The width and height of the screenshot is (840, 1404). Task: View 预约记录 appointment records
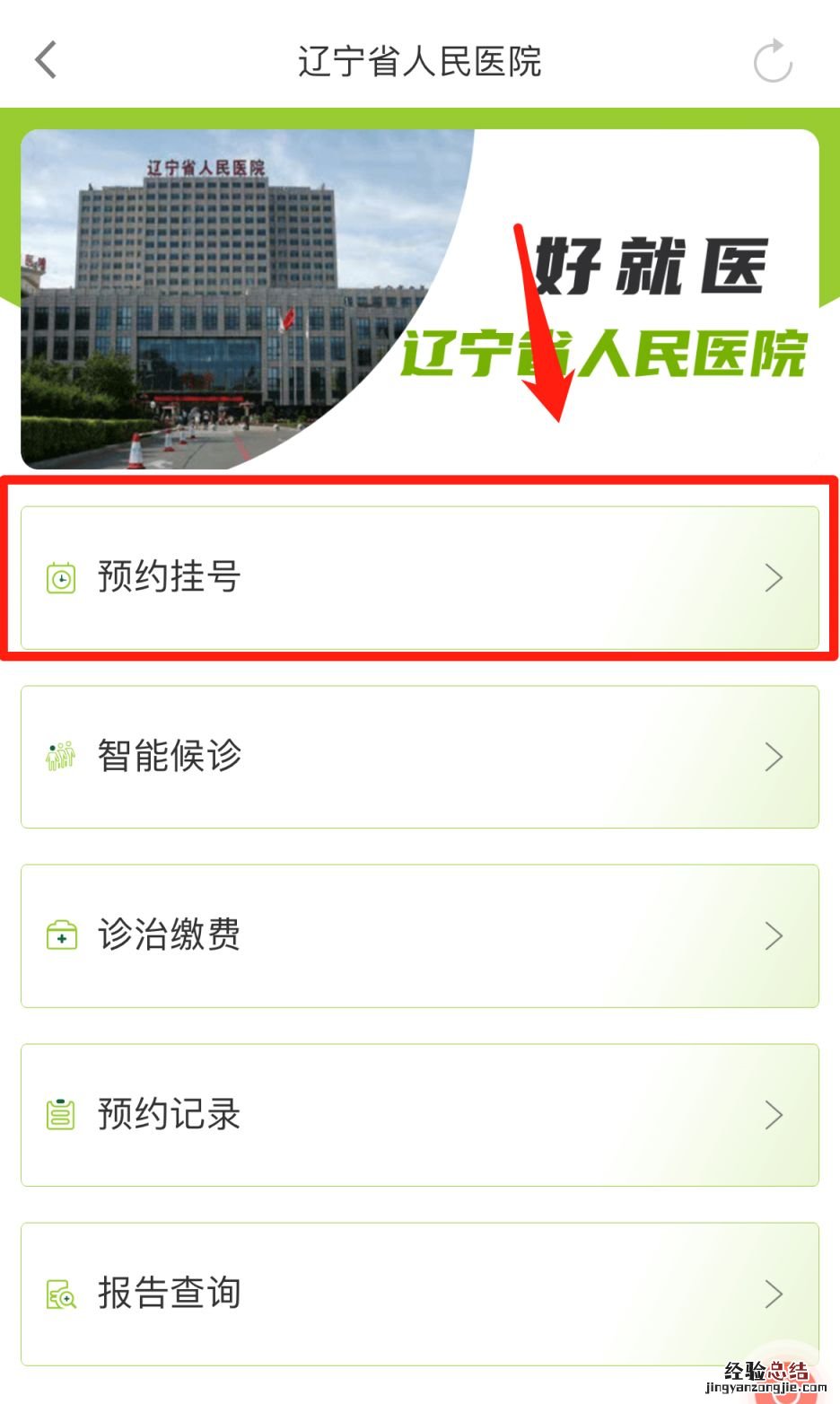419,1114
